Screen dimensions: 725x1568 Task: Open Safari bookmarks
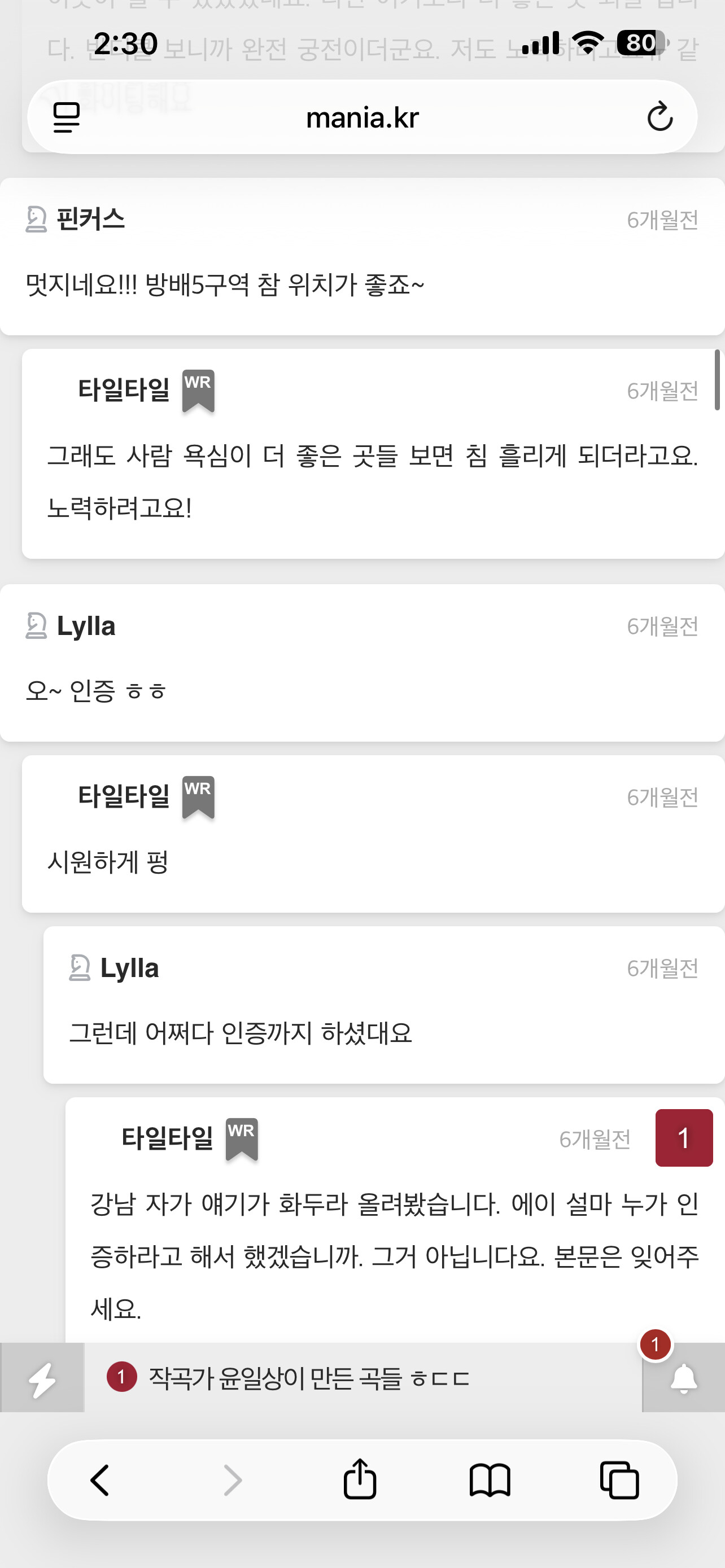tap(490, 1480)
